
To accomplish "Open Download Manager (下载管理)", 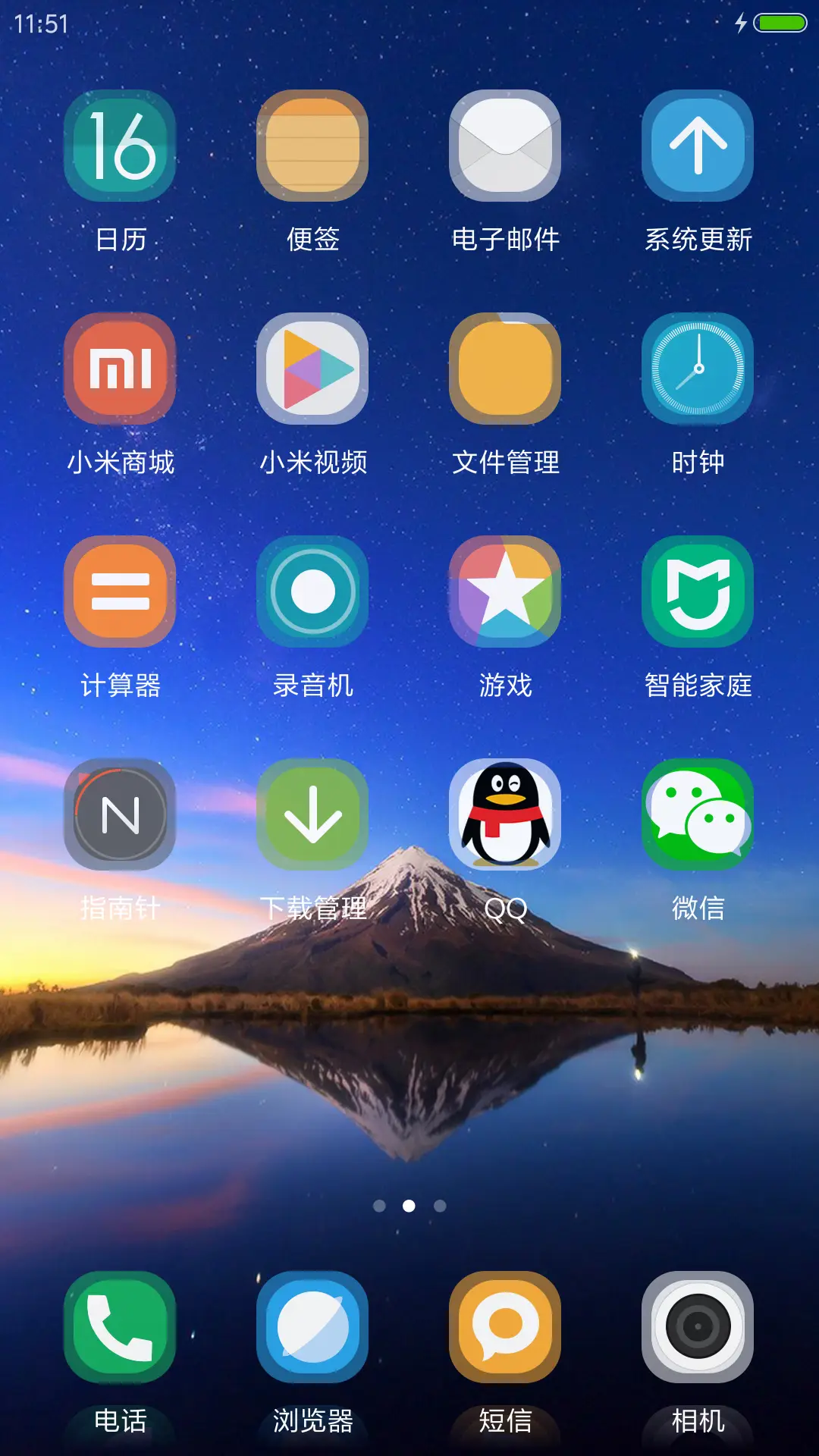I will coord(312,814).
